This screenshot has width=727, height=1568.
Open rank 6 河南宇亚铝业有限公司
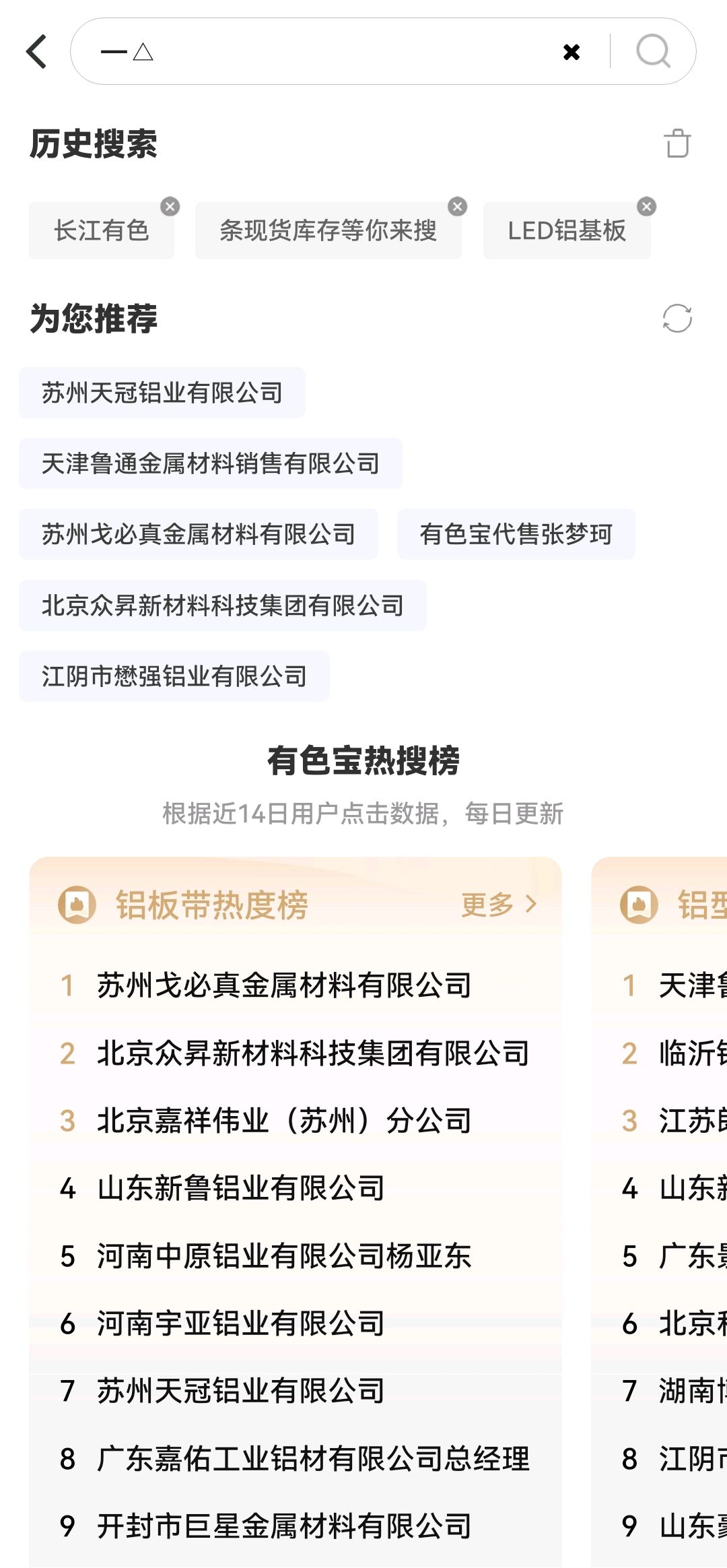[x=241, y=1324]
